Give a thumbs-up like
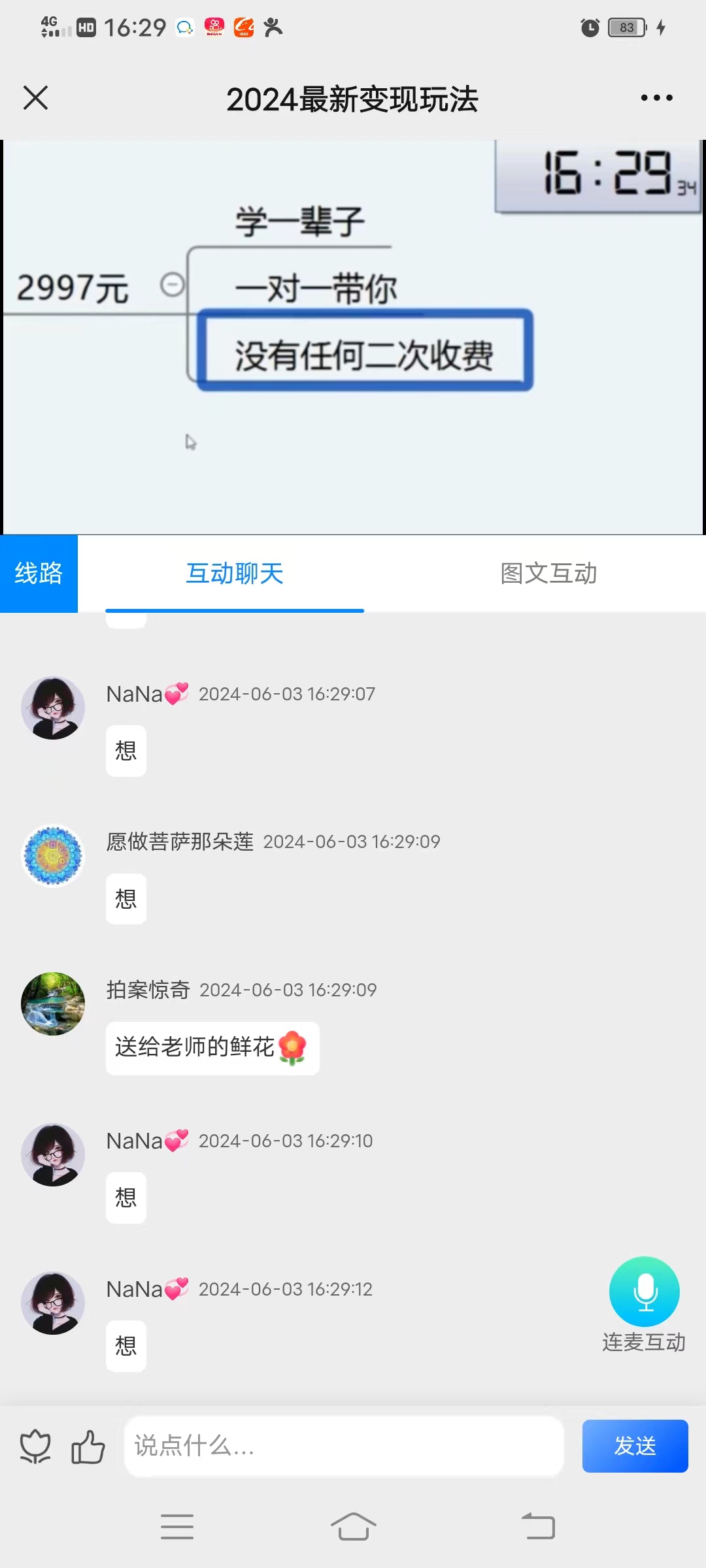The height and width of the screenshot is (1568, 706). [x=88, y=1446]
